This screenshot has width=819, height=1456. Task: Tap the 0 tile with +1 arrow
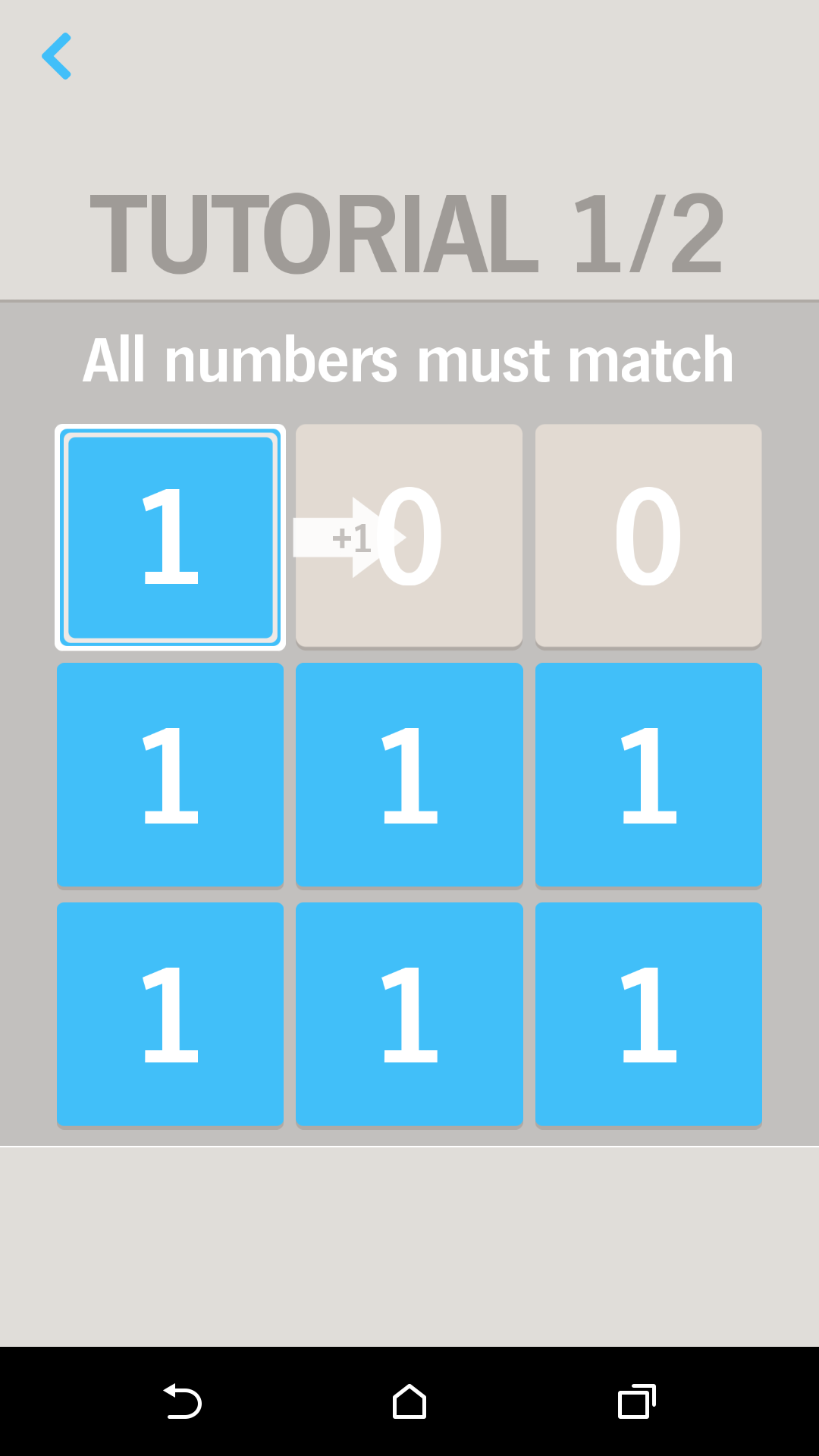click(x=409, y=536)
